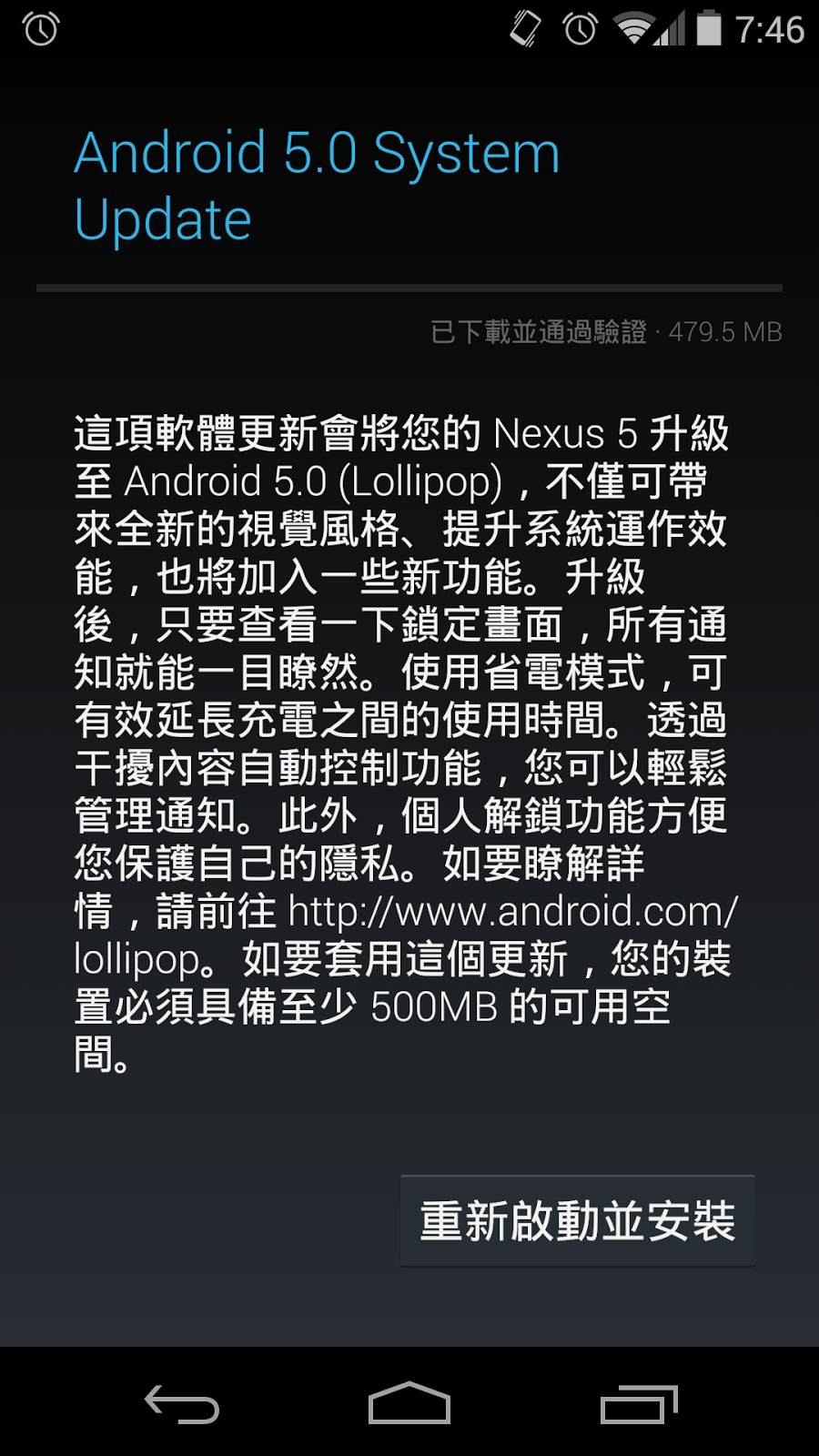Open the recent apps overview
819x1456 pixels.
coord(639,1404)
